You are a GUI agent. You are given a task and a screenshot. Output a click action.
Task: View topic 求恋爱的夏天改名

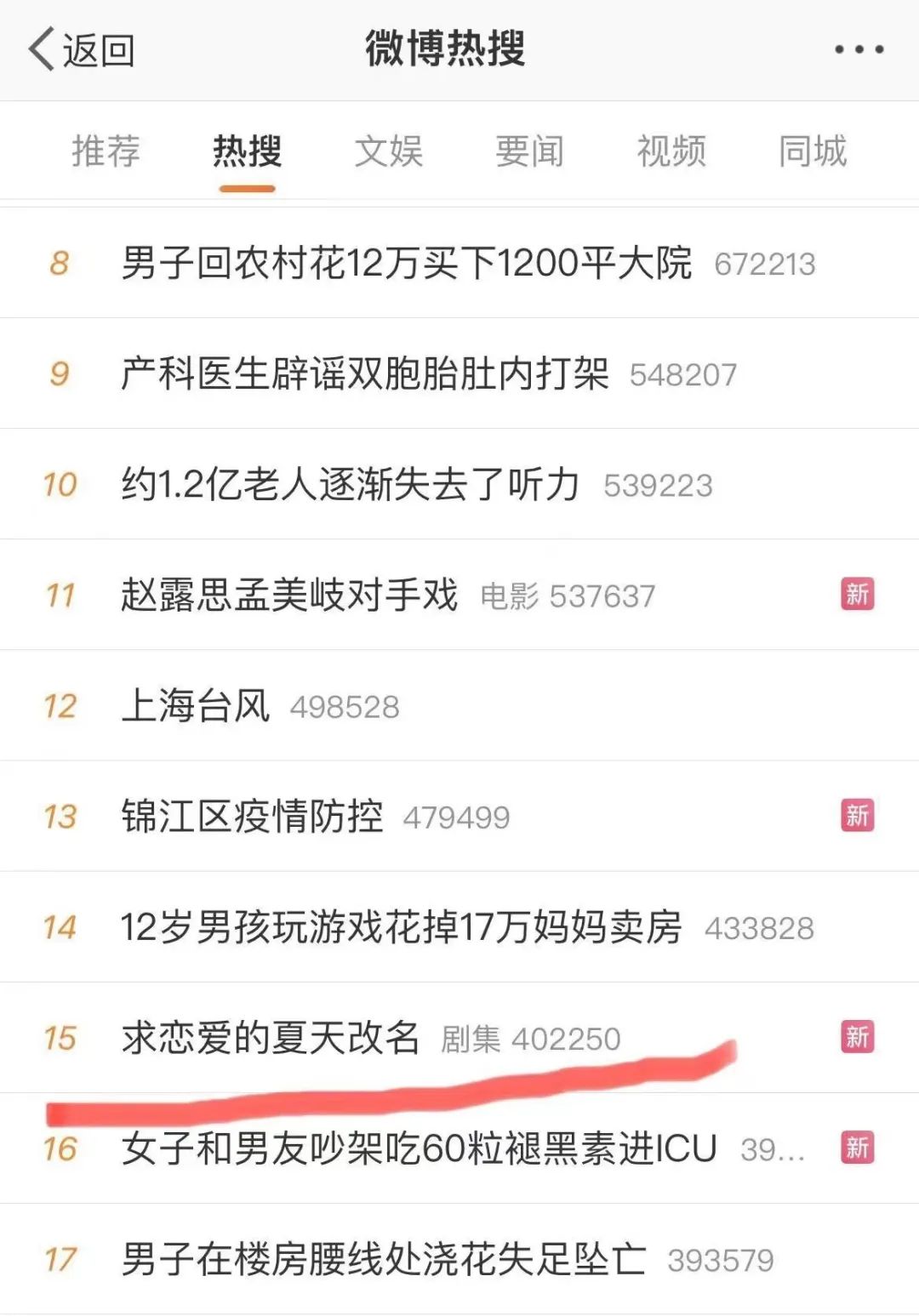pyautogui.click(x=271, y=1037)
